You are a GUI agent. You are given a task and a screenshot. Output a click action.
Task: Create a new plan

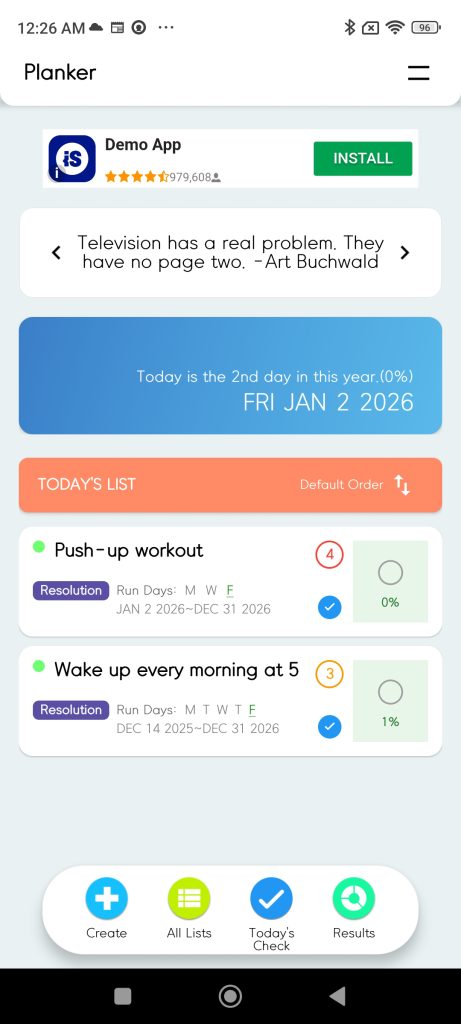tap(106, 908)
